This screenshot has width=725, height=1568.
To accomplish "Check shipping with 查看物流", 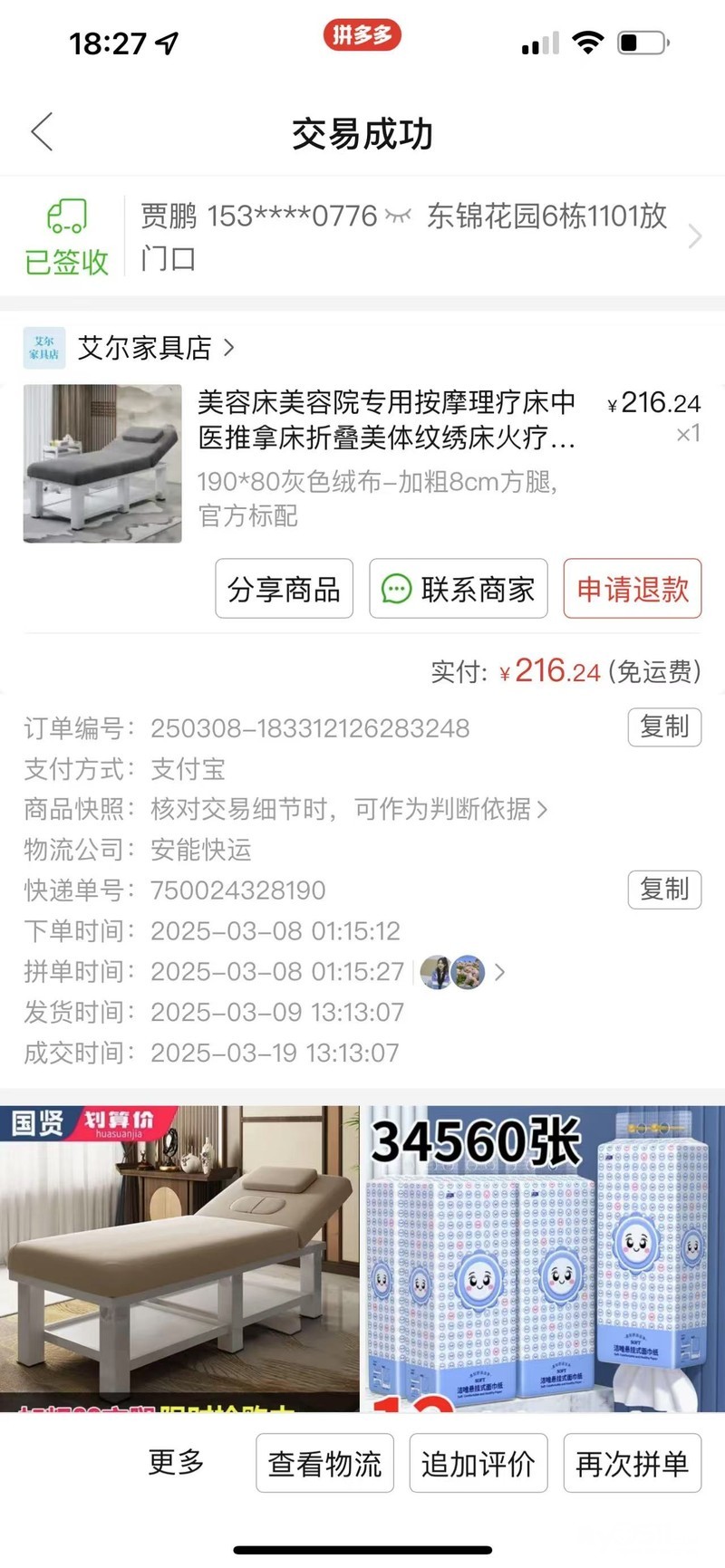I will click(324, 1464).
